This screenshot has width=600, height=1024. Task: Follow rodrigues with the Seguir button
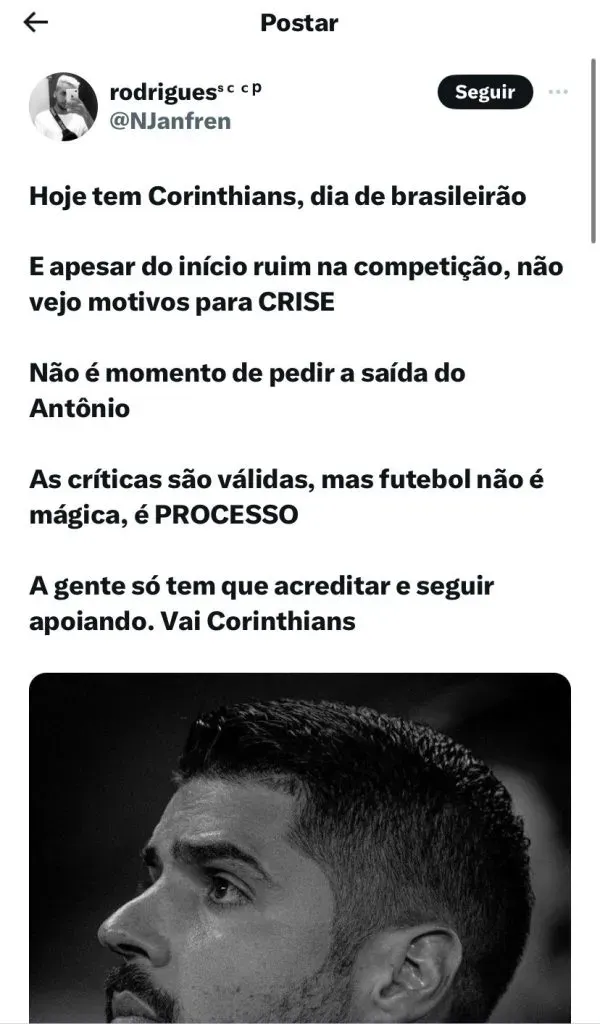tap(485, 93)
